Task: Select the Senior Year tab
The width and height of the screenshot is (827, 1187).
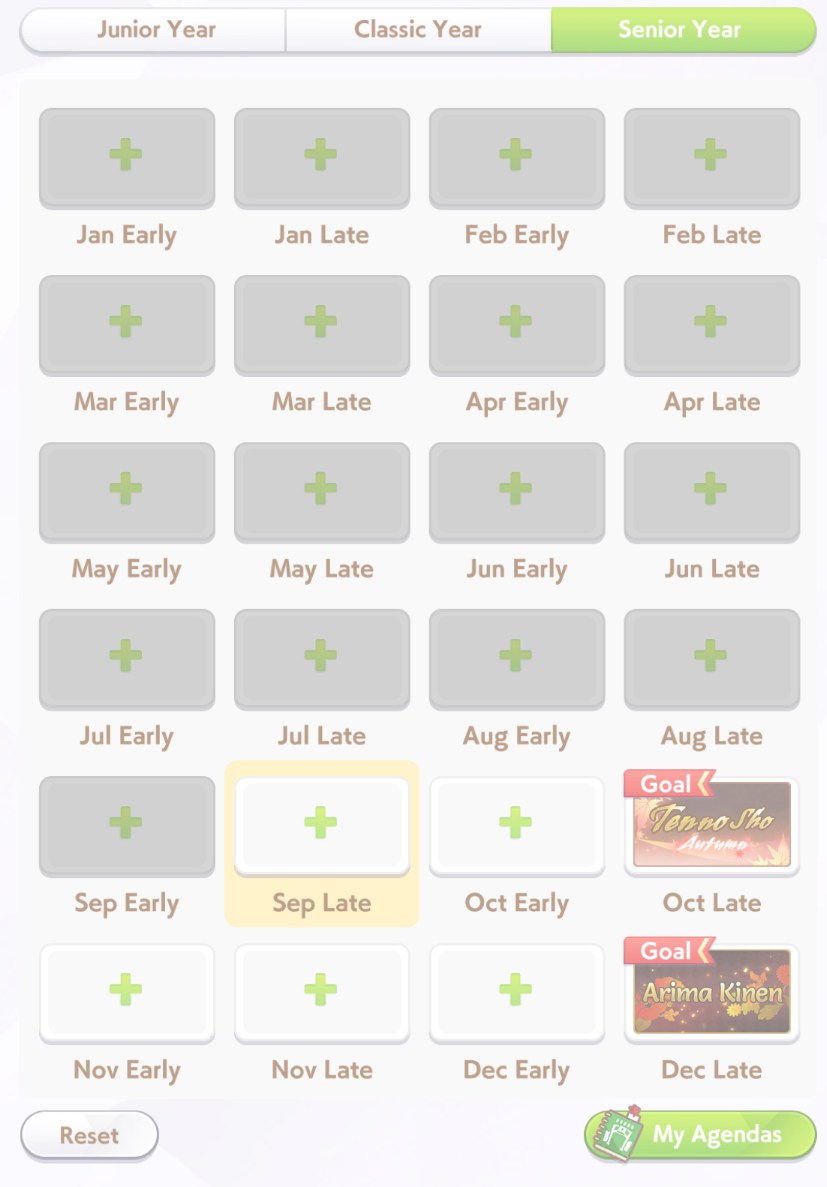Action: click(681, 30)
